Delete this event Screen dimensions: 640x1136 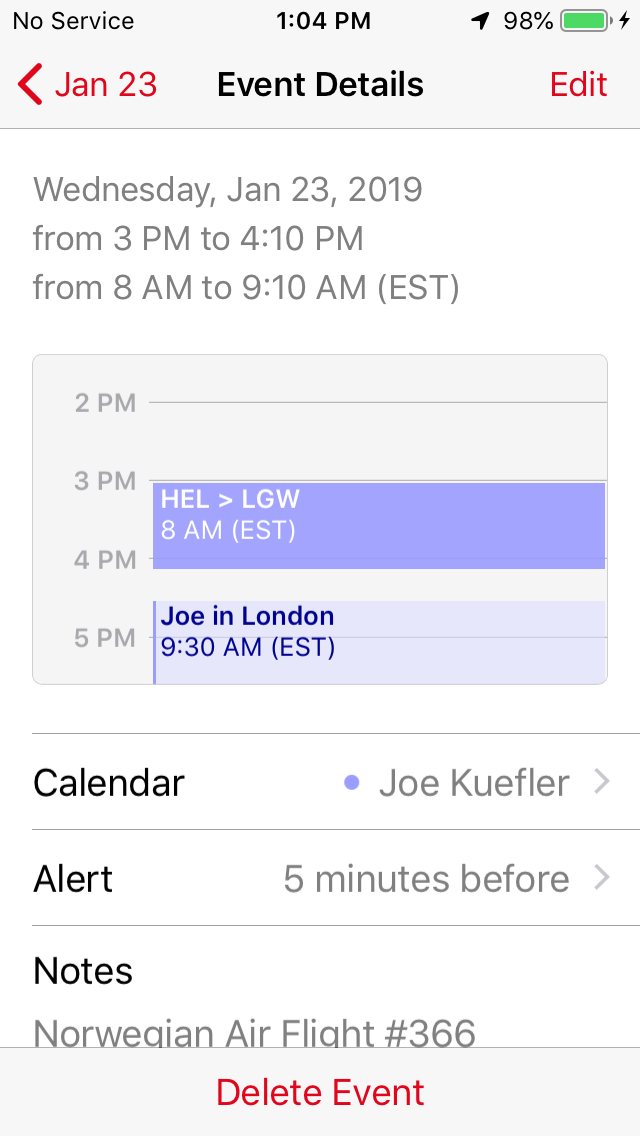pos(320,1092)
